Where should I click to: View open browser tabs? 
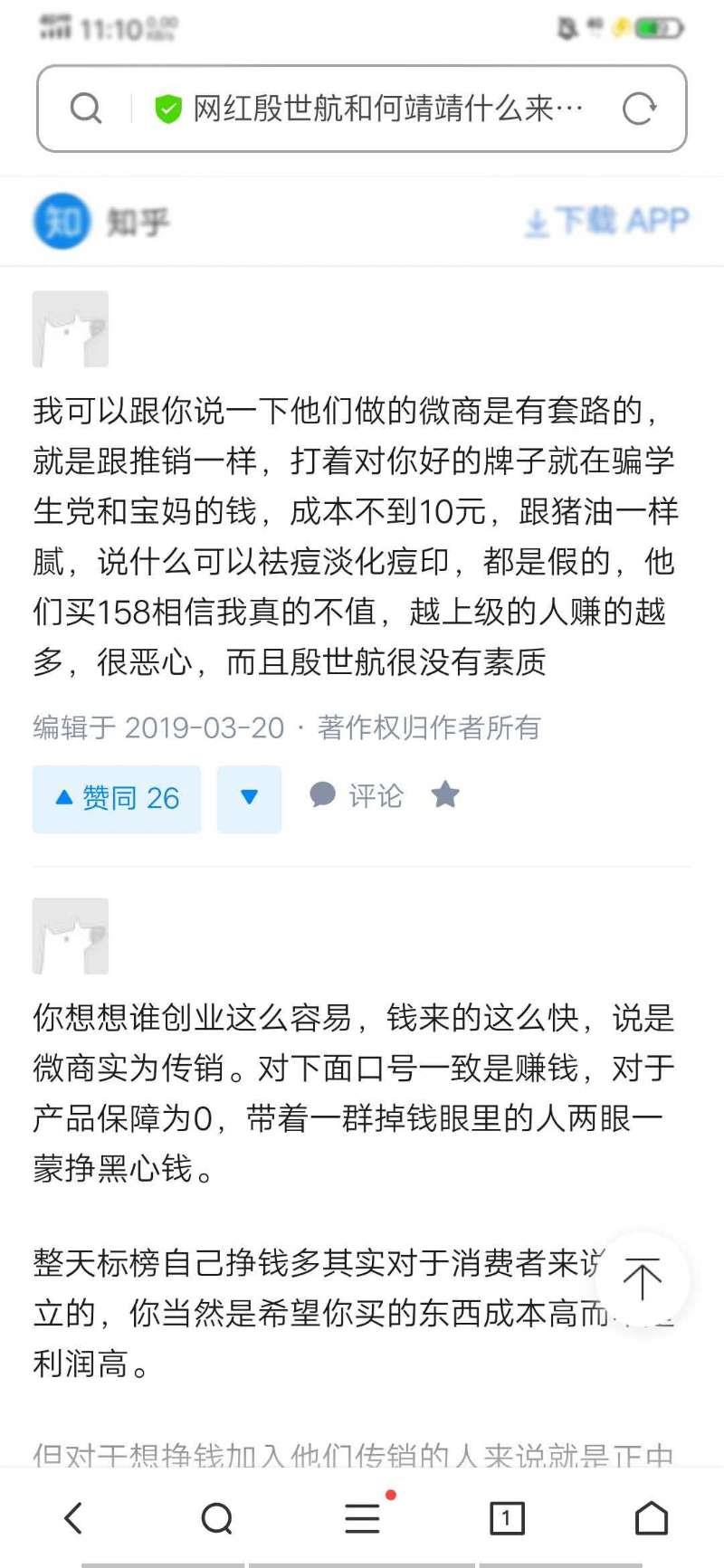tap(507, 1517)
